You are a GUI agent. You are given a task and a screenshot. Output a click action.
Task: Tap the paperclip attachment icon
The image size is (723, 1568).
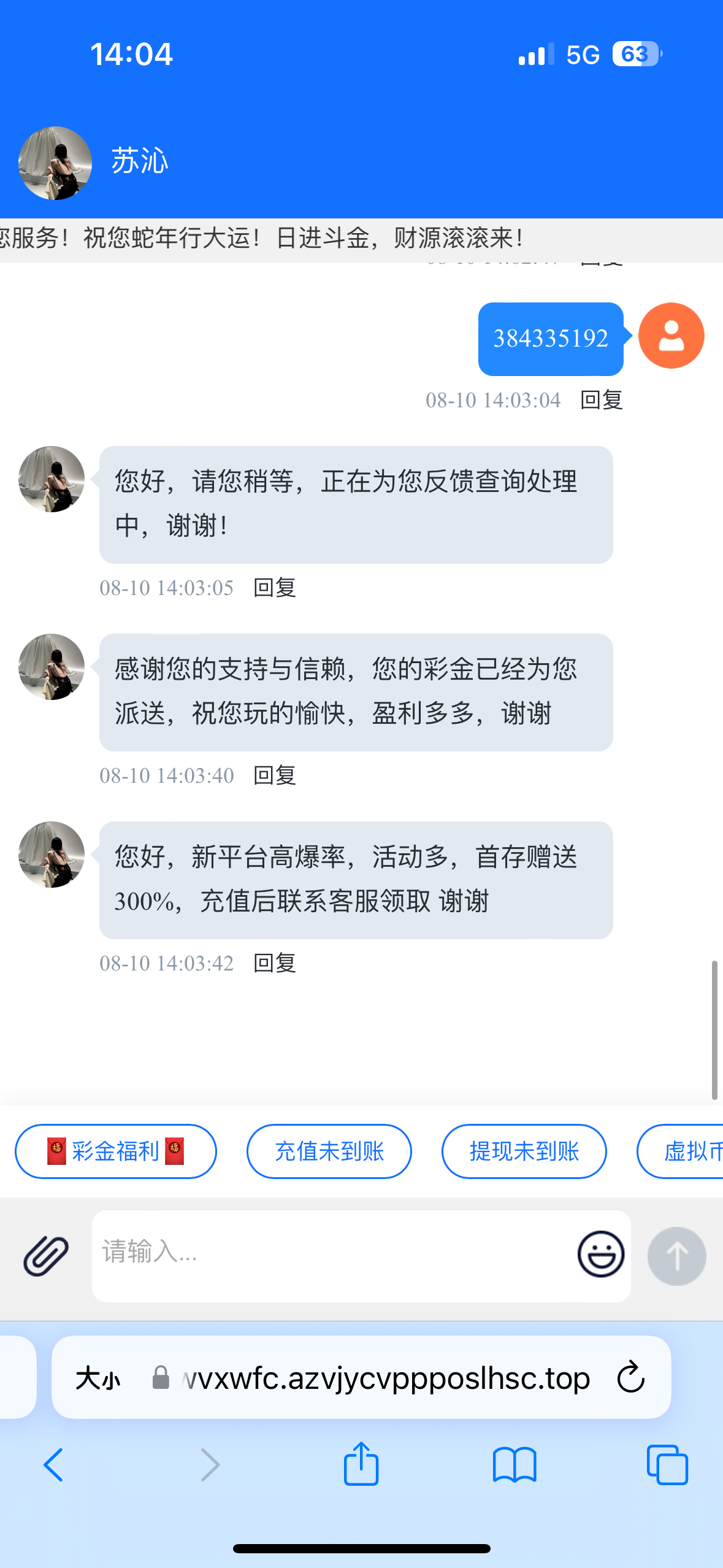(46, 1255)
